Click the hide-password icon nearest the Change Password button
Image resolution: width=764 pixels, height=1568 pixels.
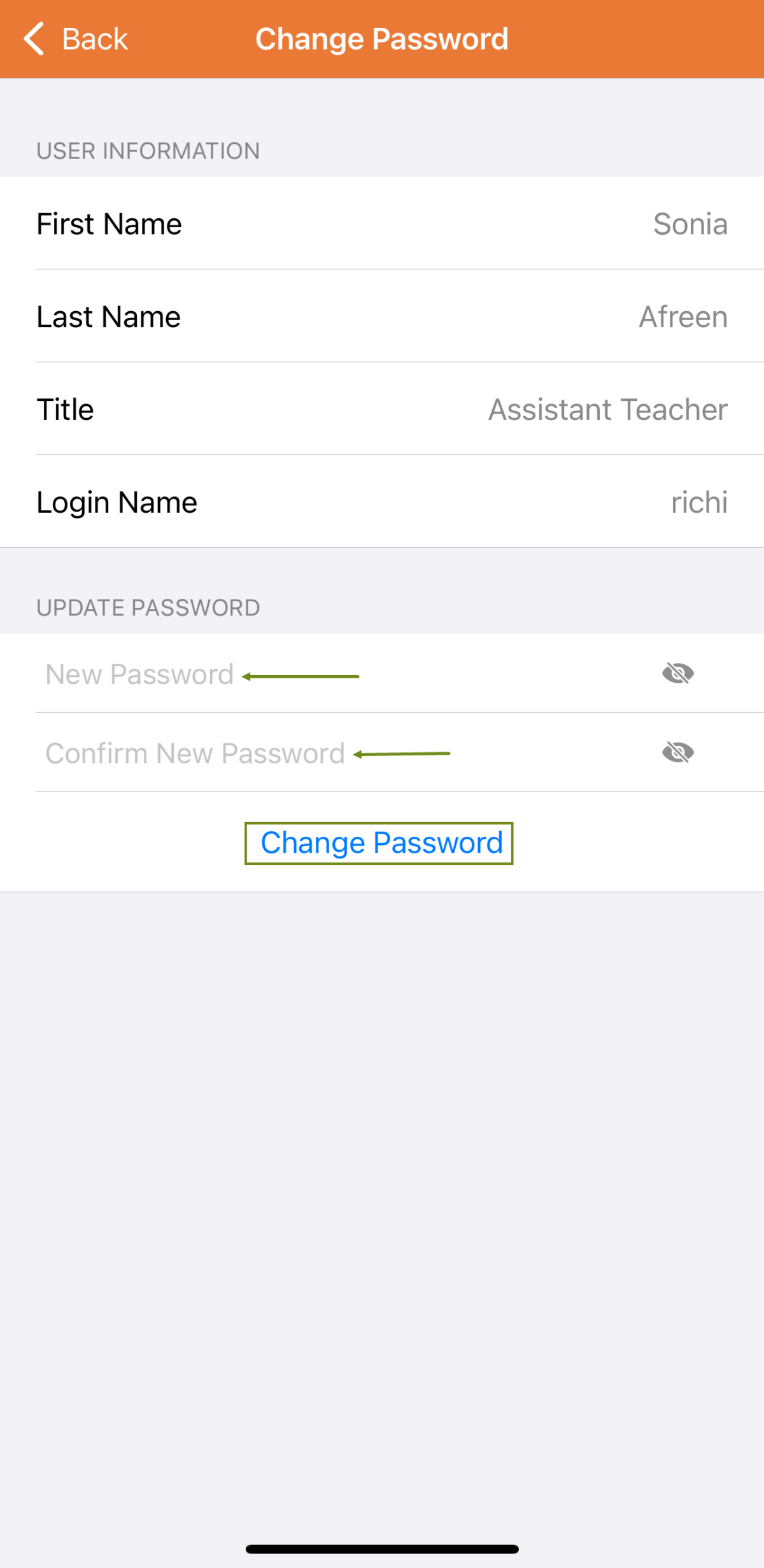(677, 752)
